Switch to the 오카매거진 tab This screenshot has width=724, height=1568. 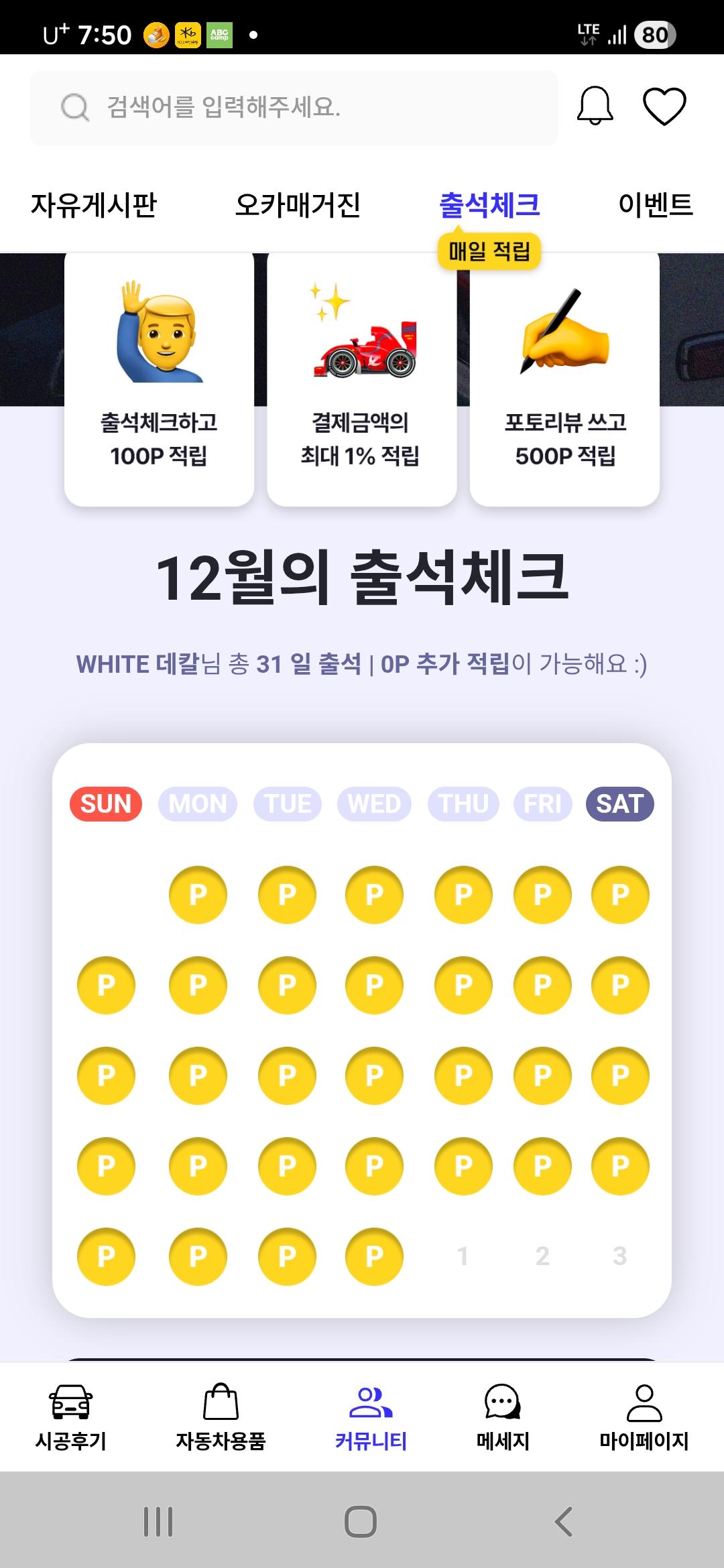pyautogui.click(x=298, y=204)
